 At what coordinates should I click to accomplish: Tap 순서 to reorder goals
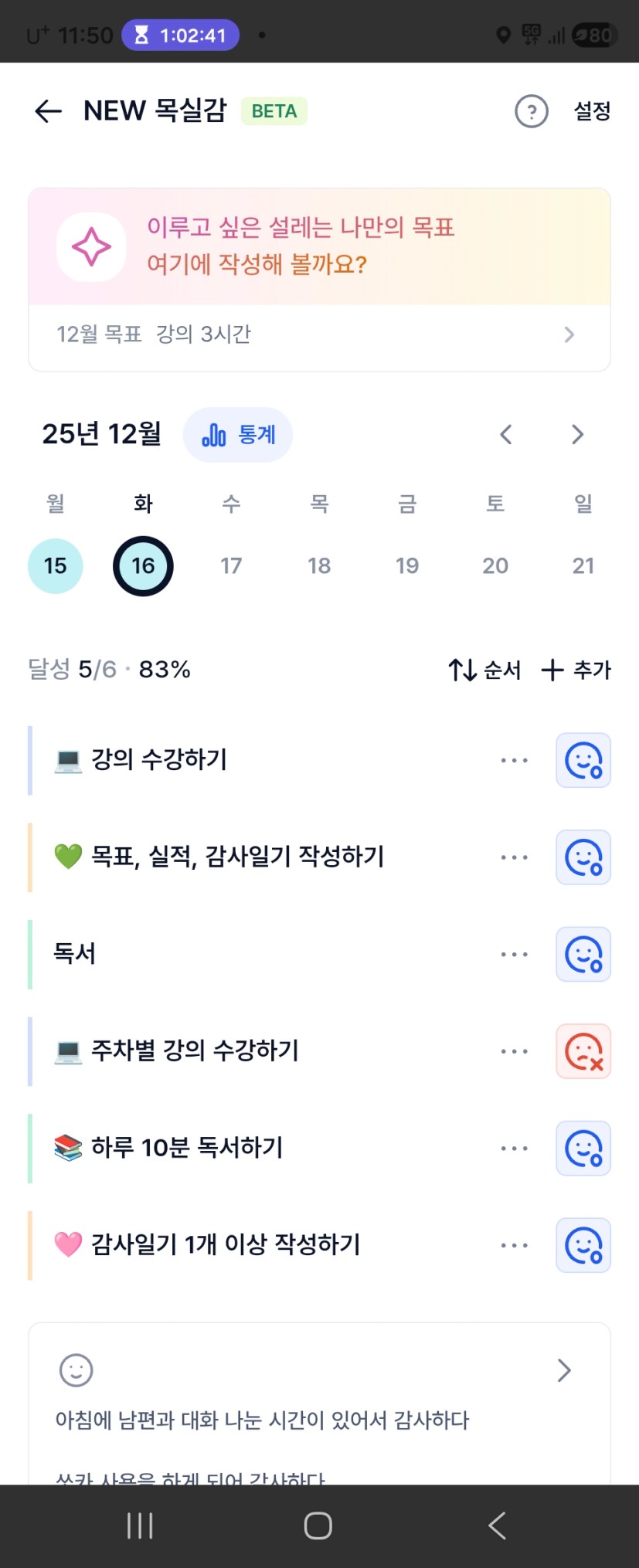pos(484,670)
